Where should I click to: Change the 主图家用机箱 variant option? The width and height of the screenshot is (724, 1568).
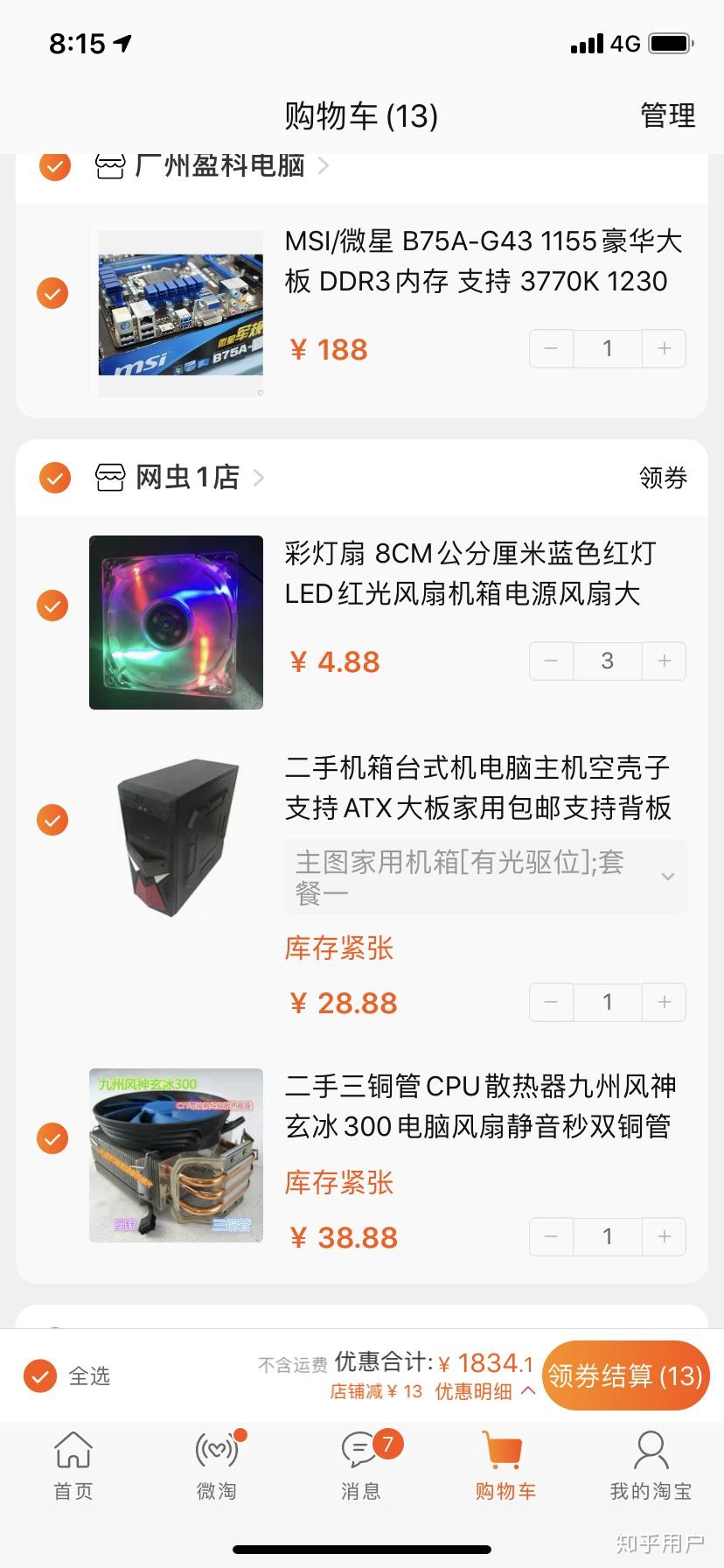click(x=484, y=877)
